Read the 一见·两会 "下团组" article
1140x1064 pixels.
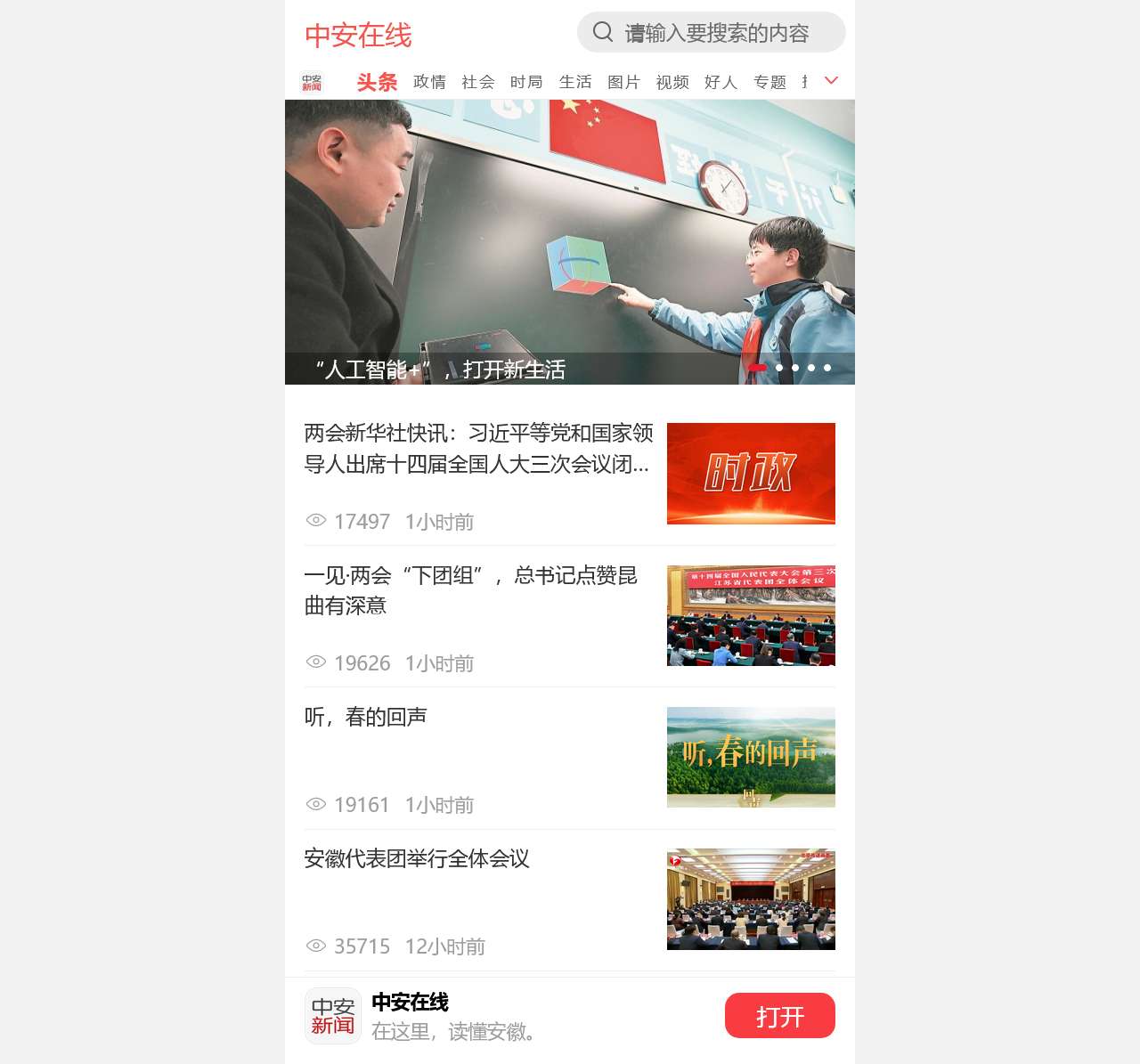[x=472, y=590]
